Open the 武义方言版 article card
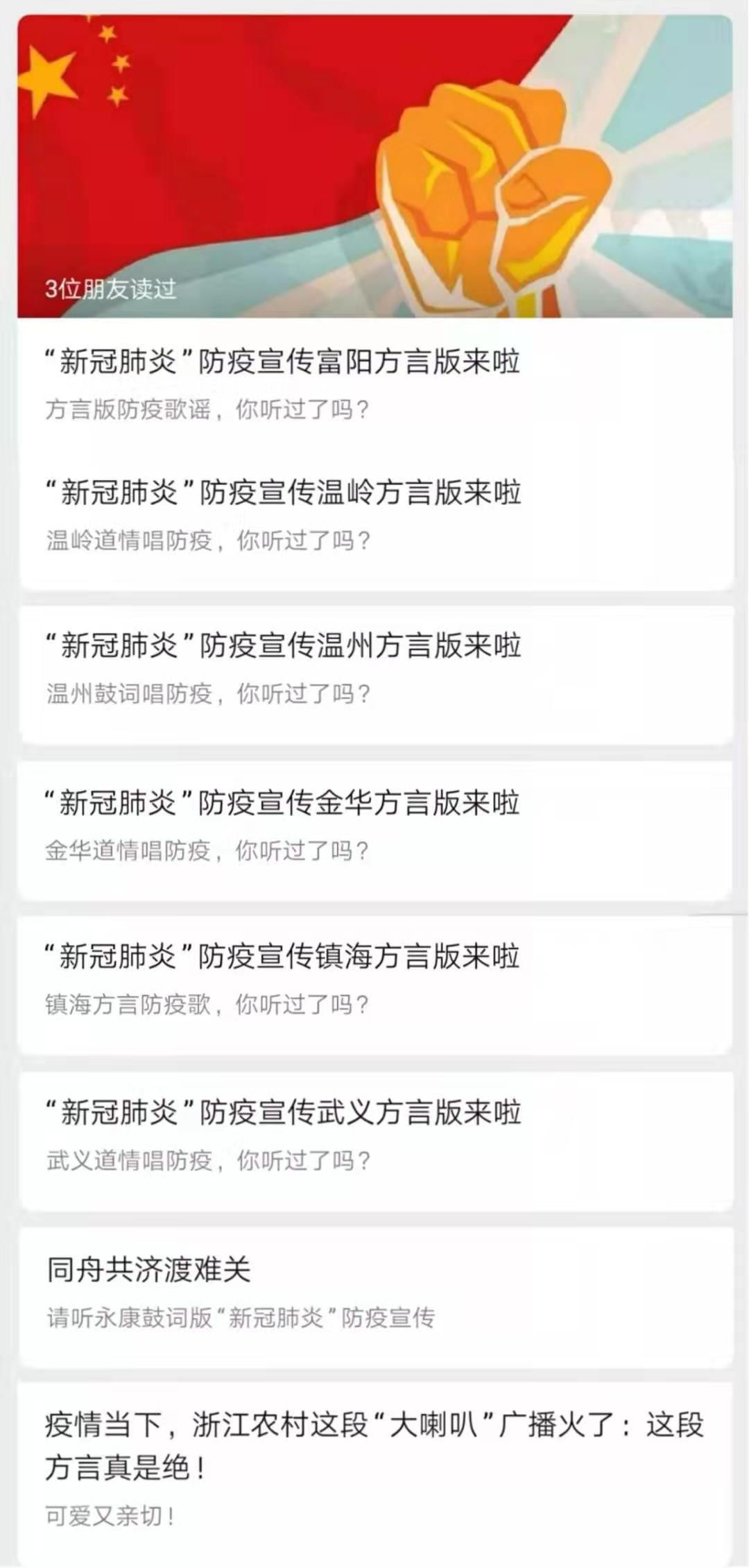Viewport: 749px width, 1568px height. (283, 1112)
